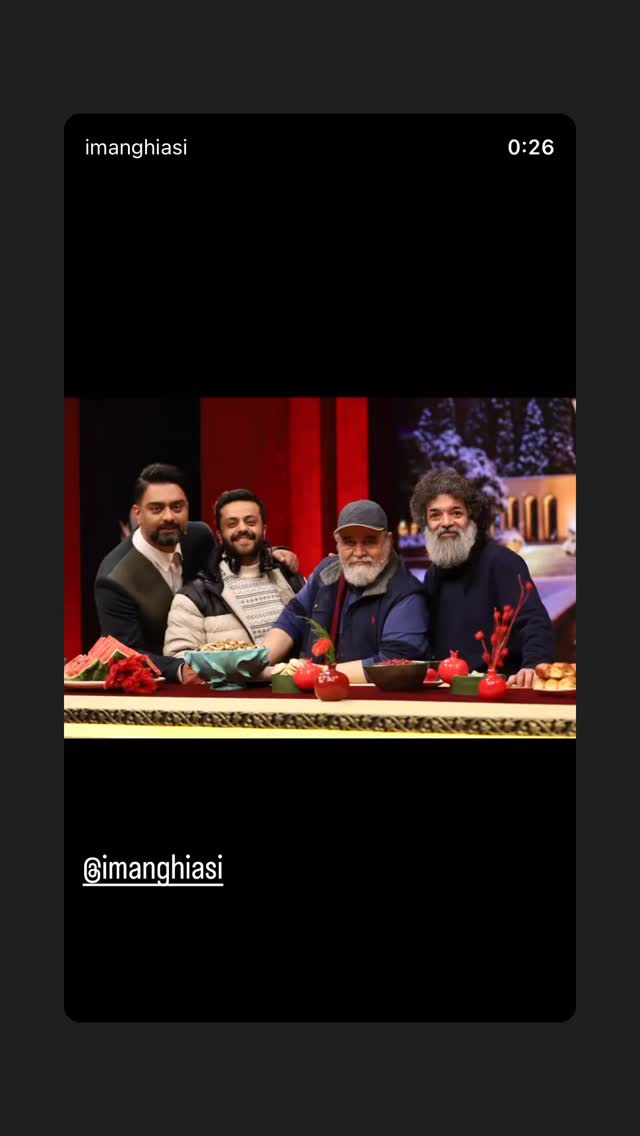Open the @imanghiasi mention link

pos(153,869)
